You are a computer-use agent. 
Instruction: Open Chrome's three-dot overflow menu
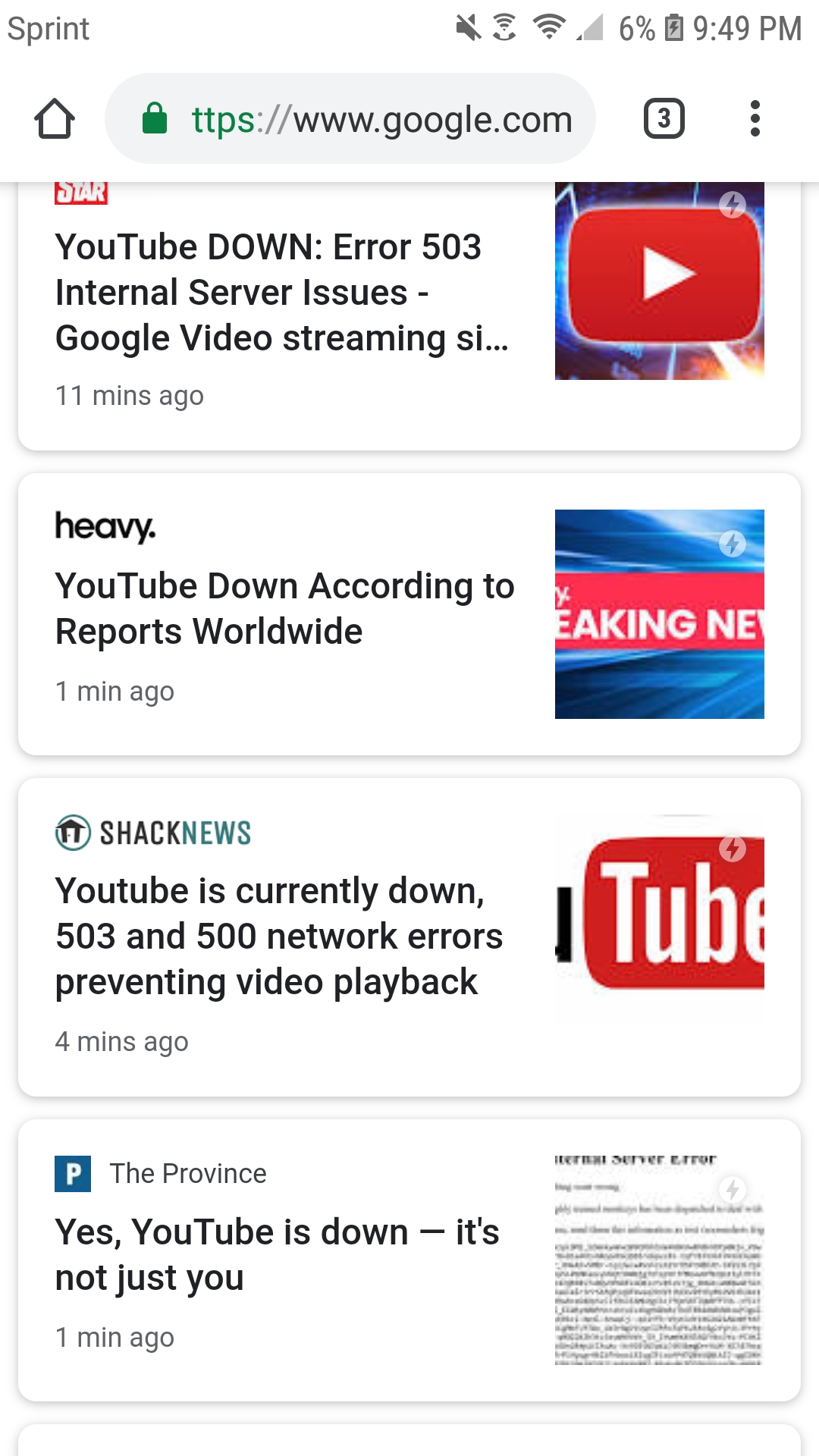pos(754,119)
